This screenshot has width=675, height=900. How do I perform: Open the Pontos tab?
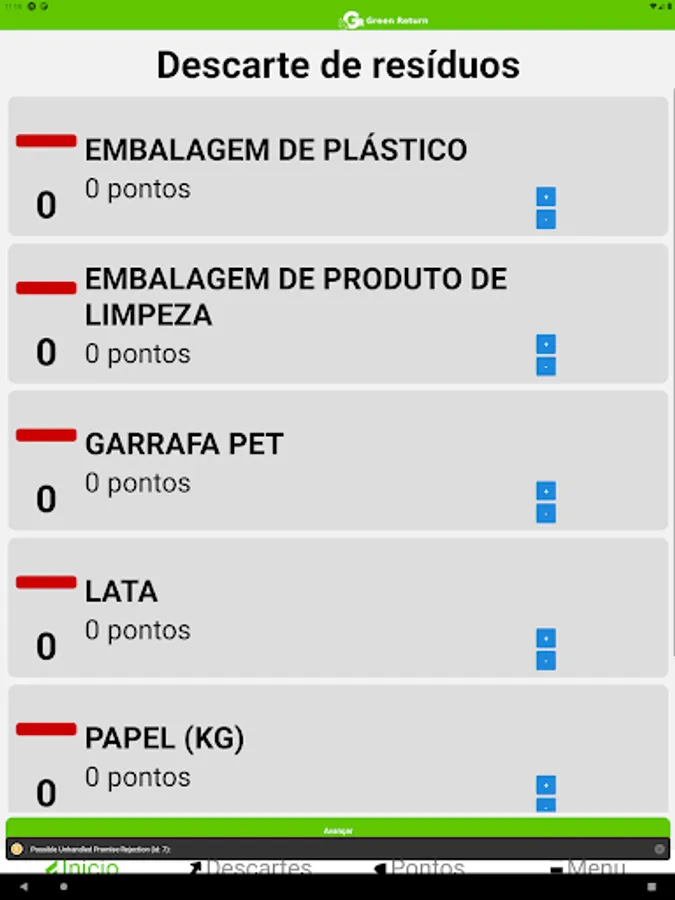coord(419,867)
